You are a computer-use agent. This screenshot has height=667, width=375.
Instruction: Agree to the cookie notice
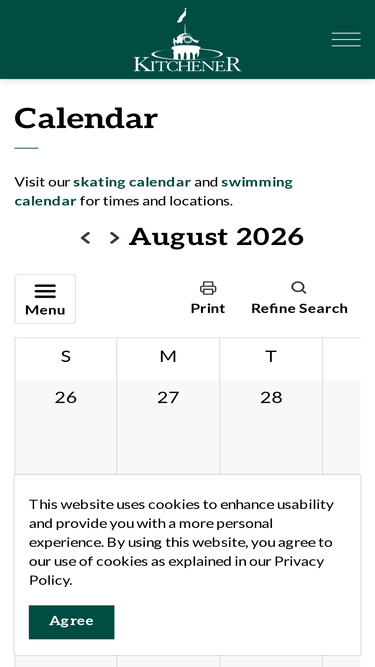click(71, 622)
